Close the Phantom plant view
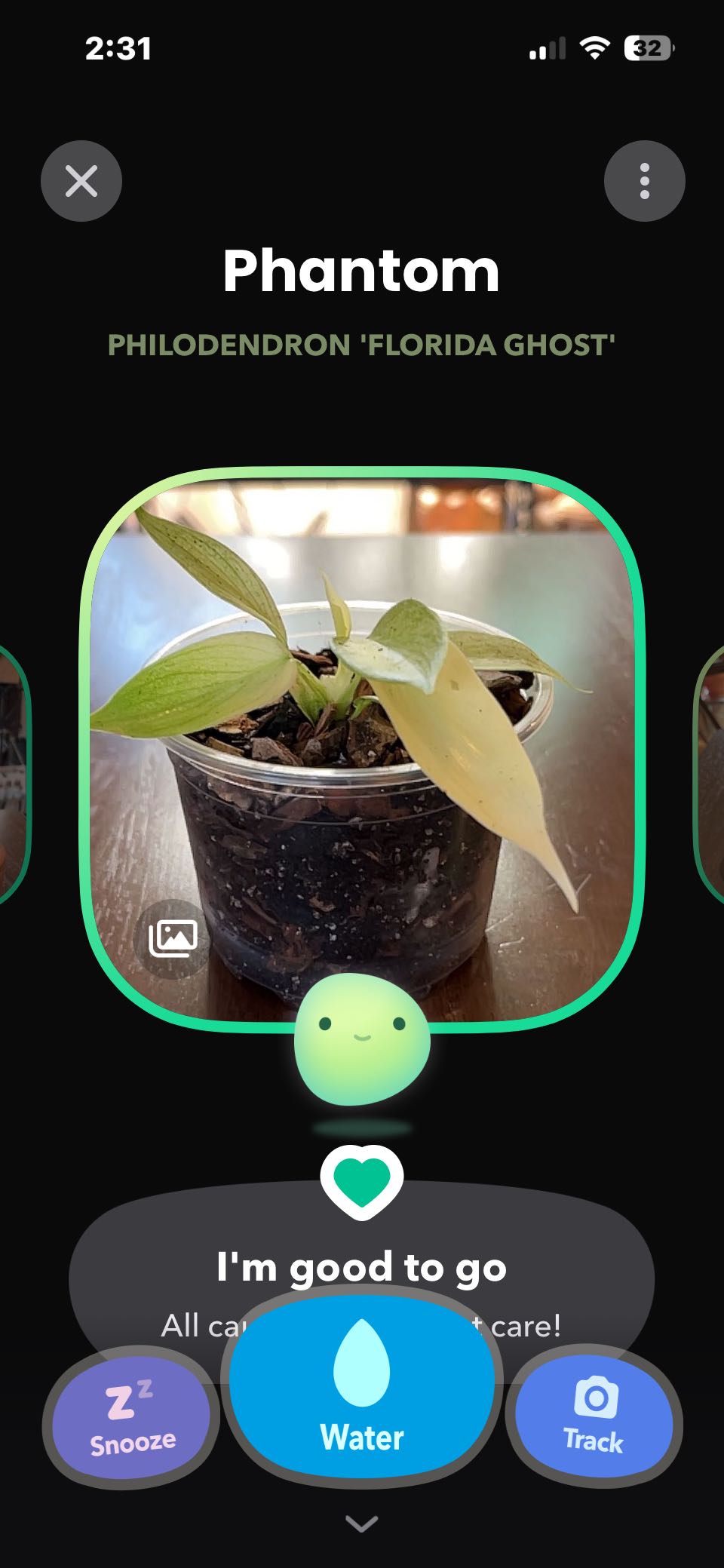Screen dimensions: 724x1568 pos(81,181)
